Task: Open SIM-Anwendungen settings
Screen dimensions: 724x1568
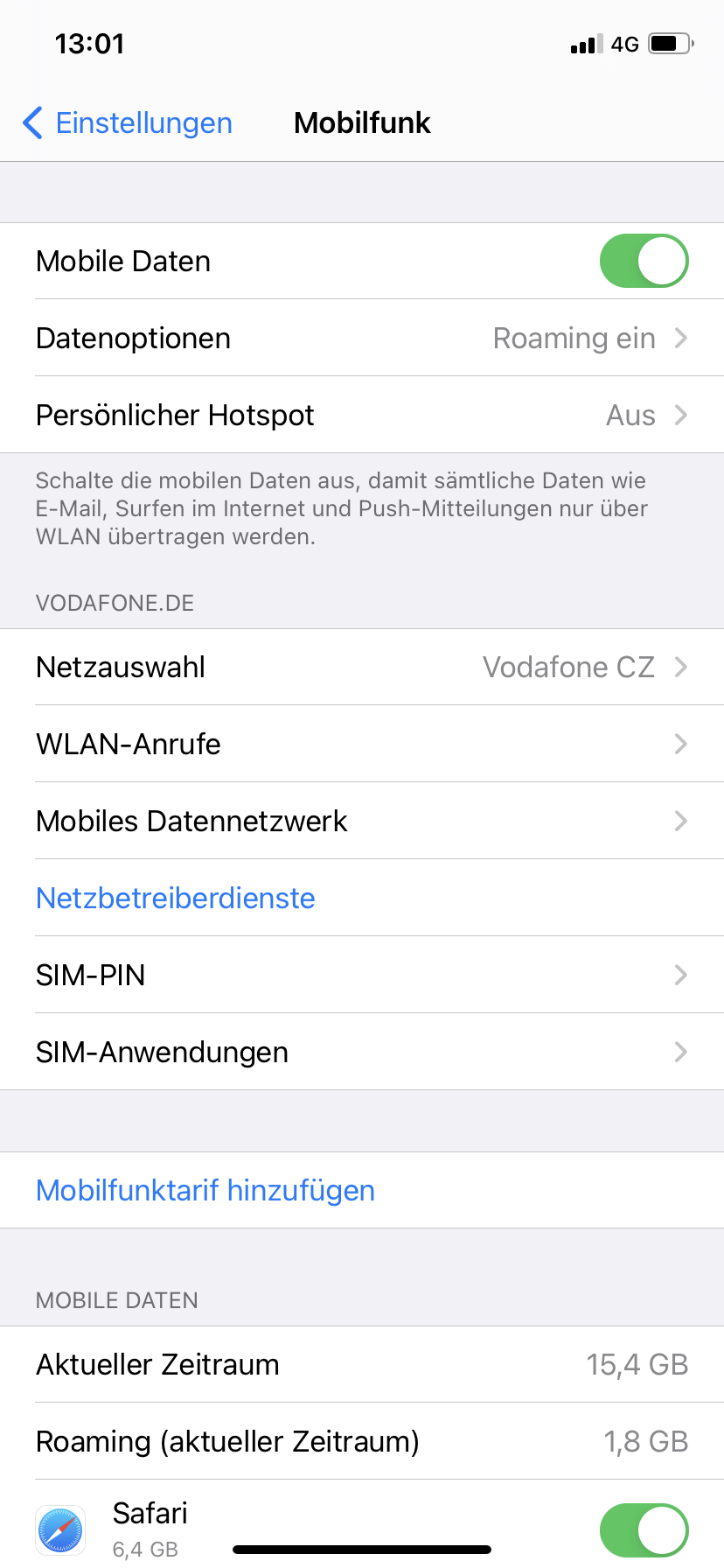Action: (362, 1052)
